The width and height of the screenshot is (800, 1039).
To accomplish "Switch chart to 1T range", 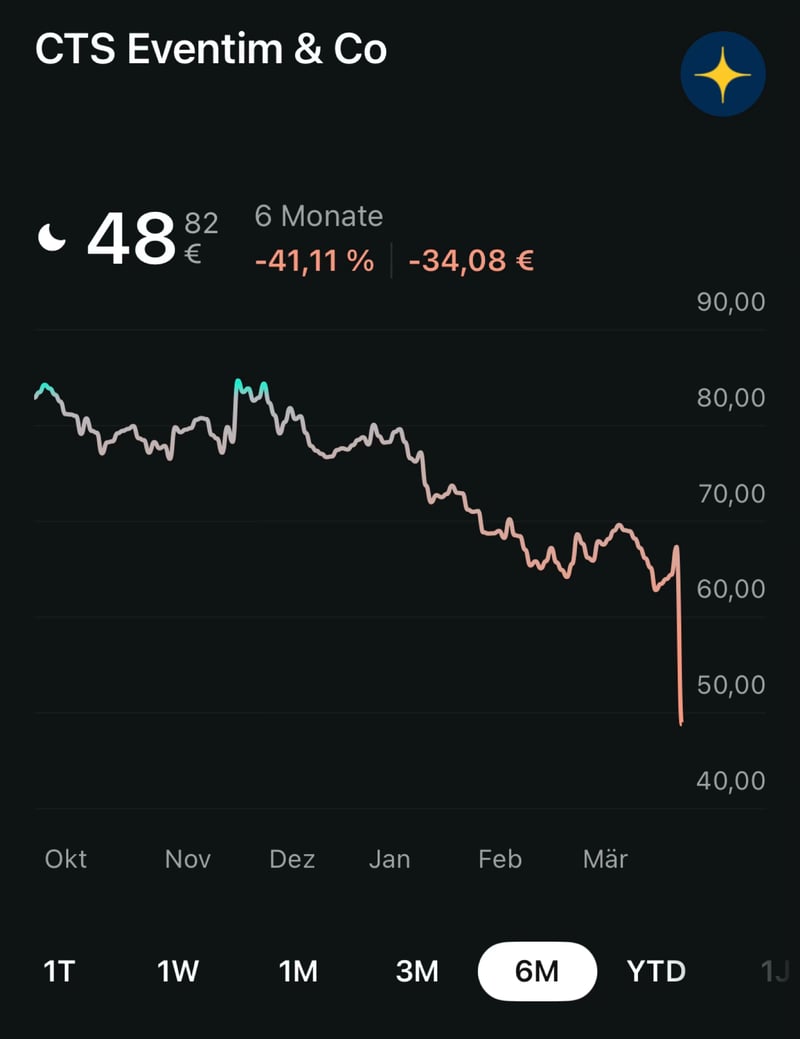I will click(x=59, y=971).
